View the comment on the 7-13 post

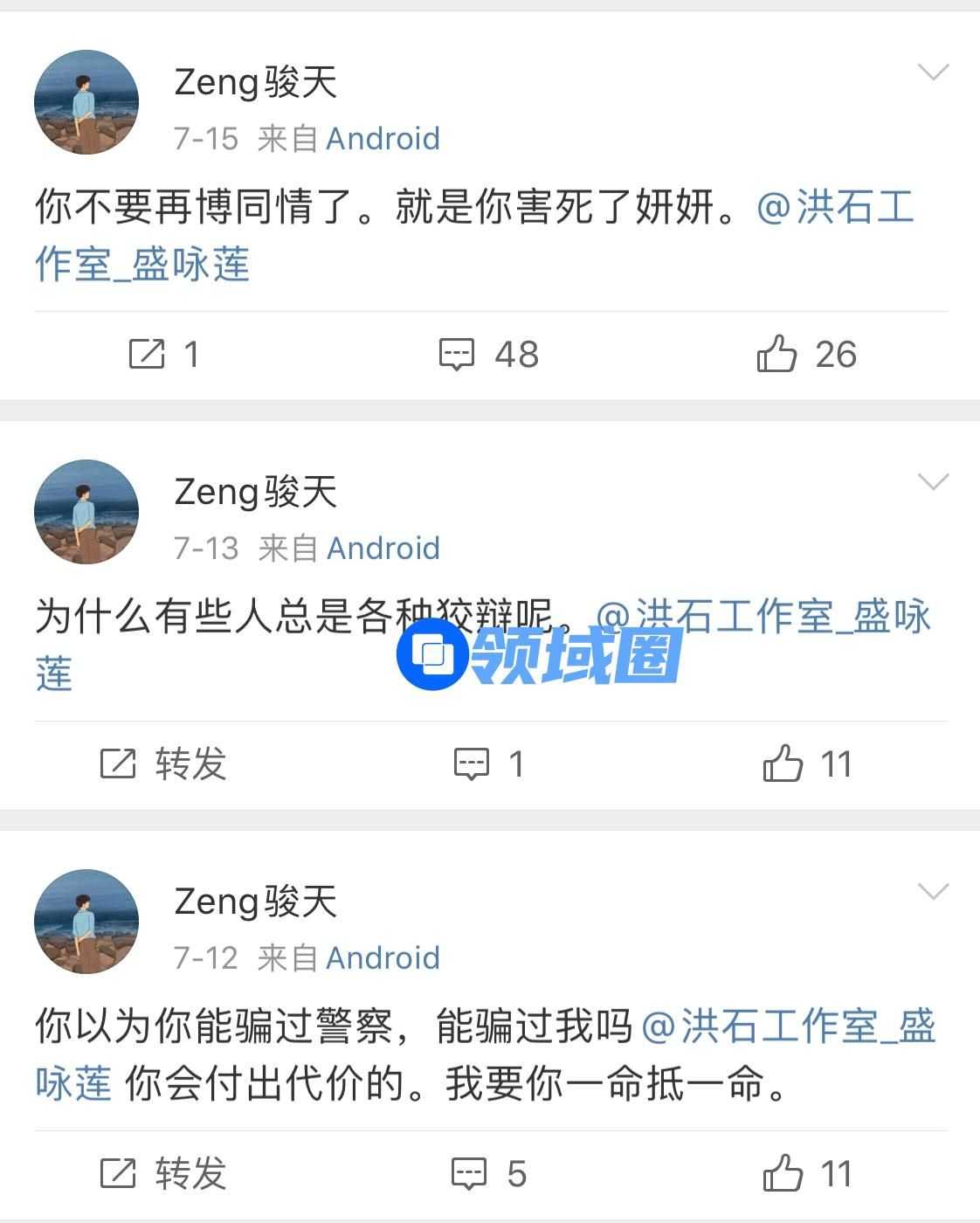(x=488, y=764)
